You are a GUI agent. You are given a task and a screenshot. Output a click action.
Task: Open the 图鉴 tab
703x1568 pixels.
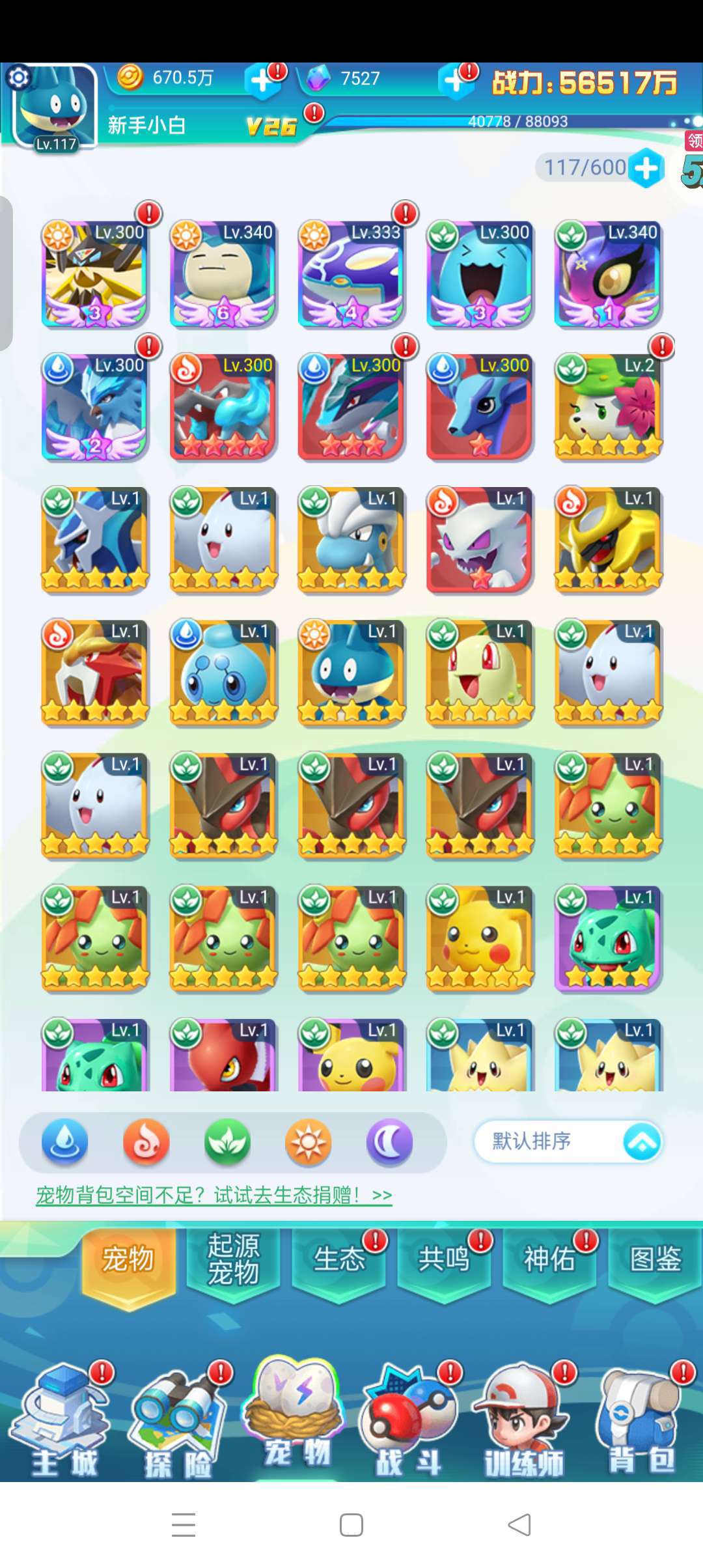[x=655, y=1259]
